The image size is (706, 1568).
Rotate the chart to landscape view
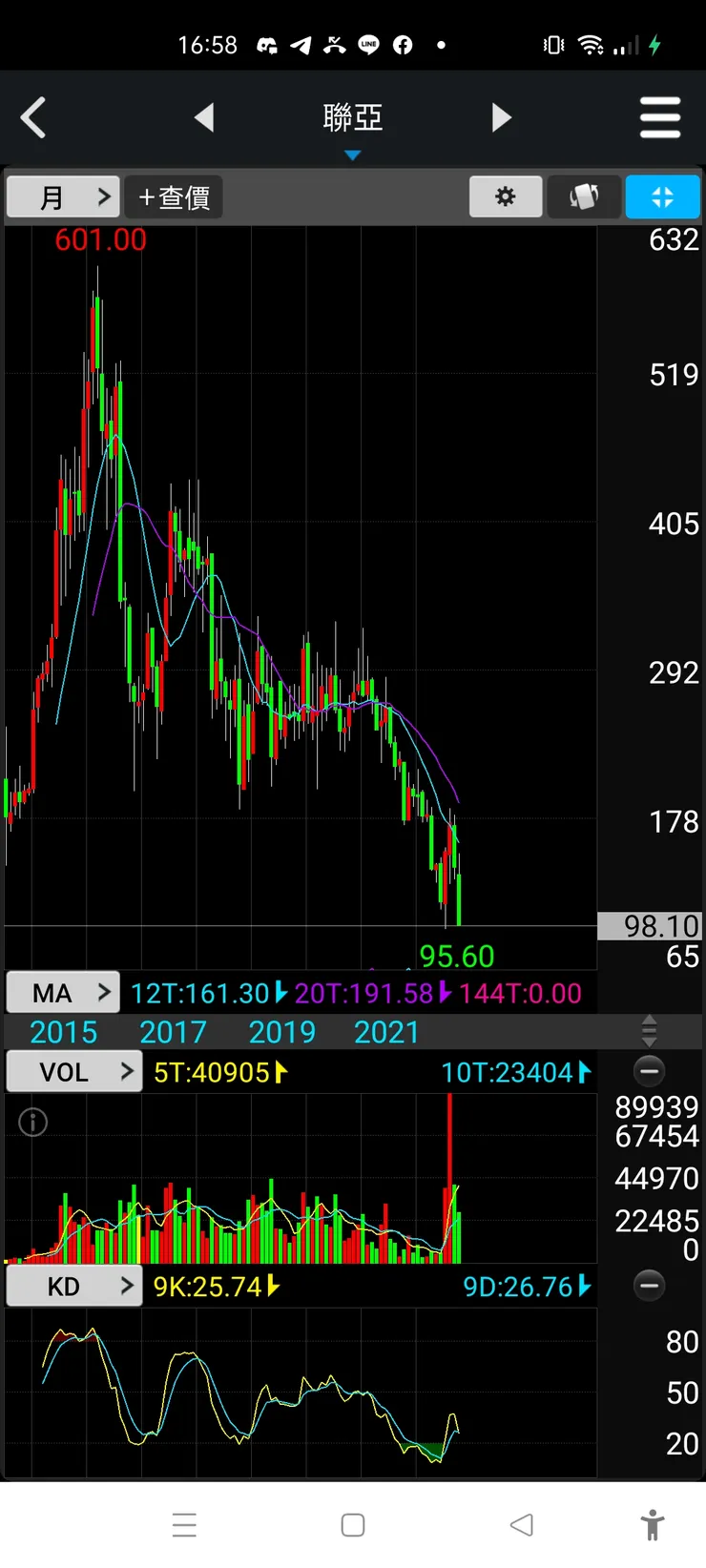point(584,197)
